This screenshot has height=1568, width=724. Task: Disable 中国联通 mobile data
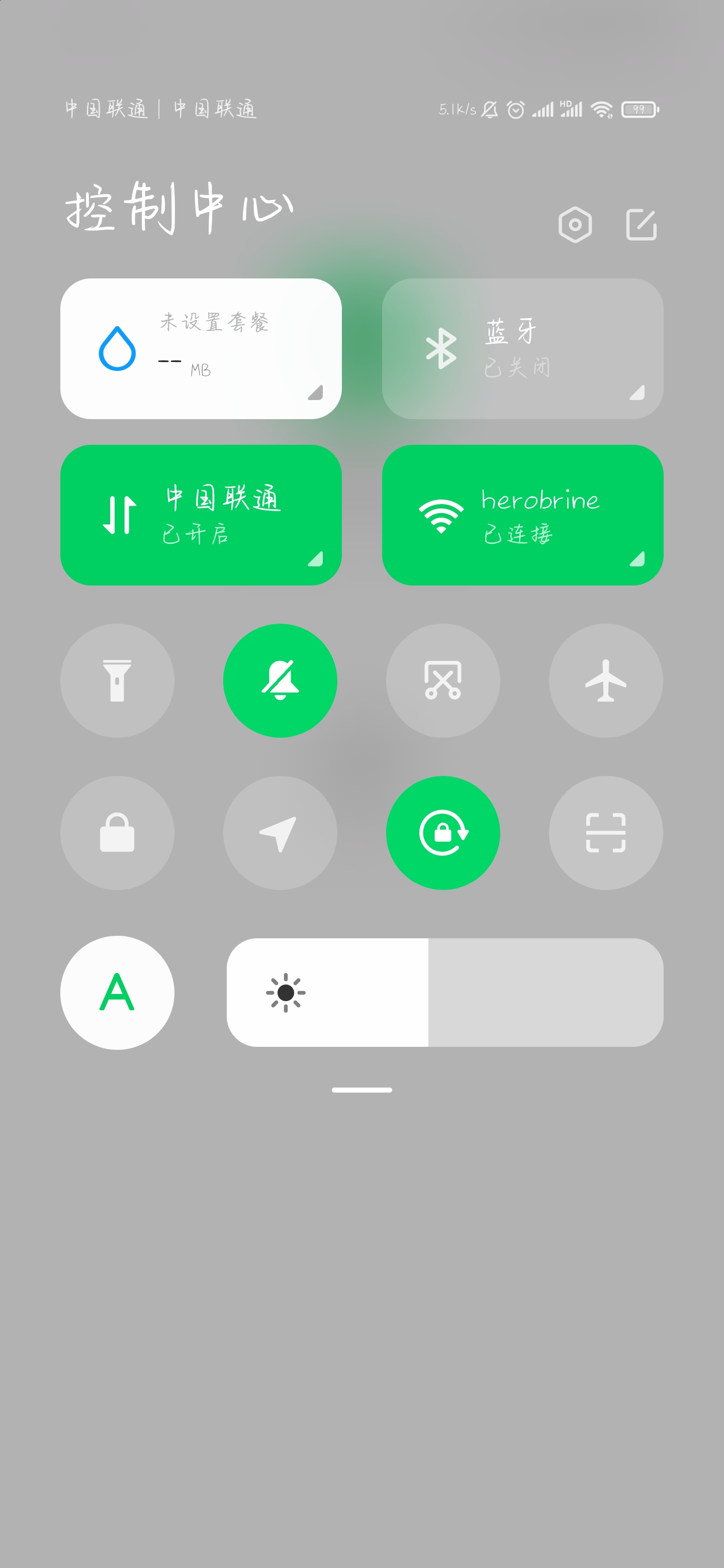click(201, 515)
